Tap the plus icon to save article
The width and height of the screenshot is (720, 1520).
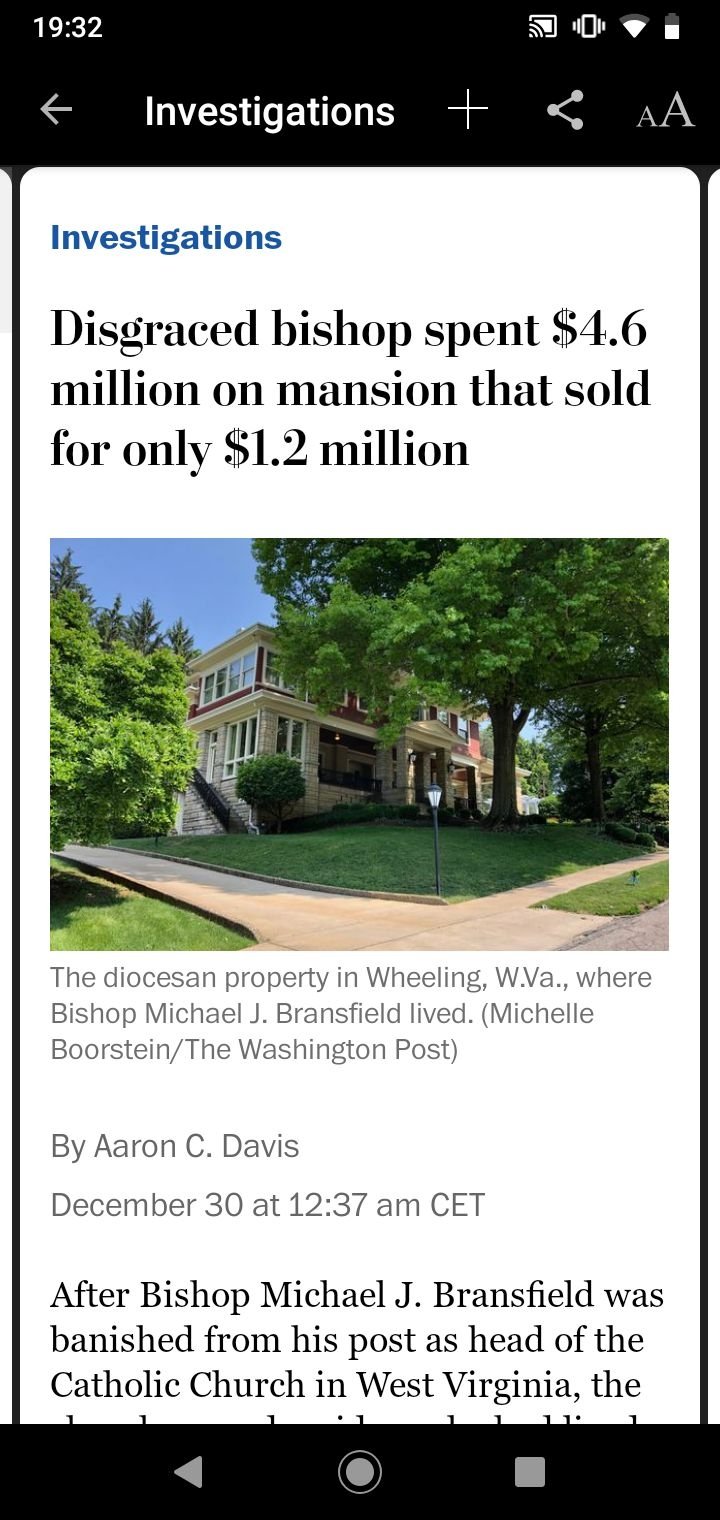pyautogui.click(x=467, y=110)
